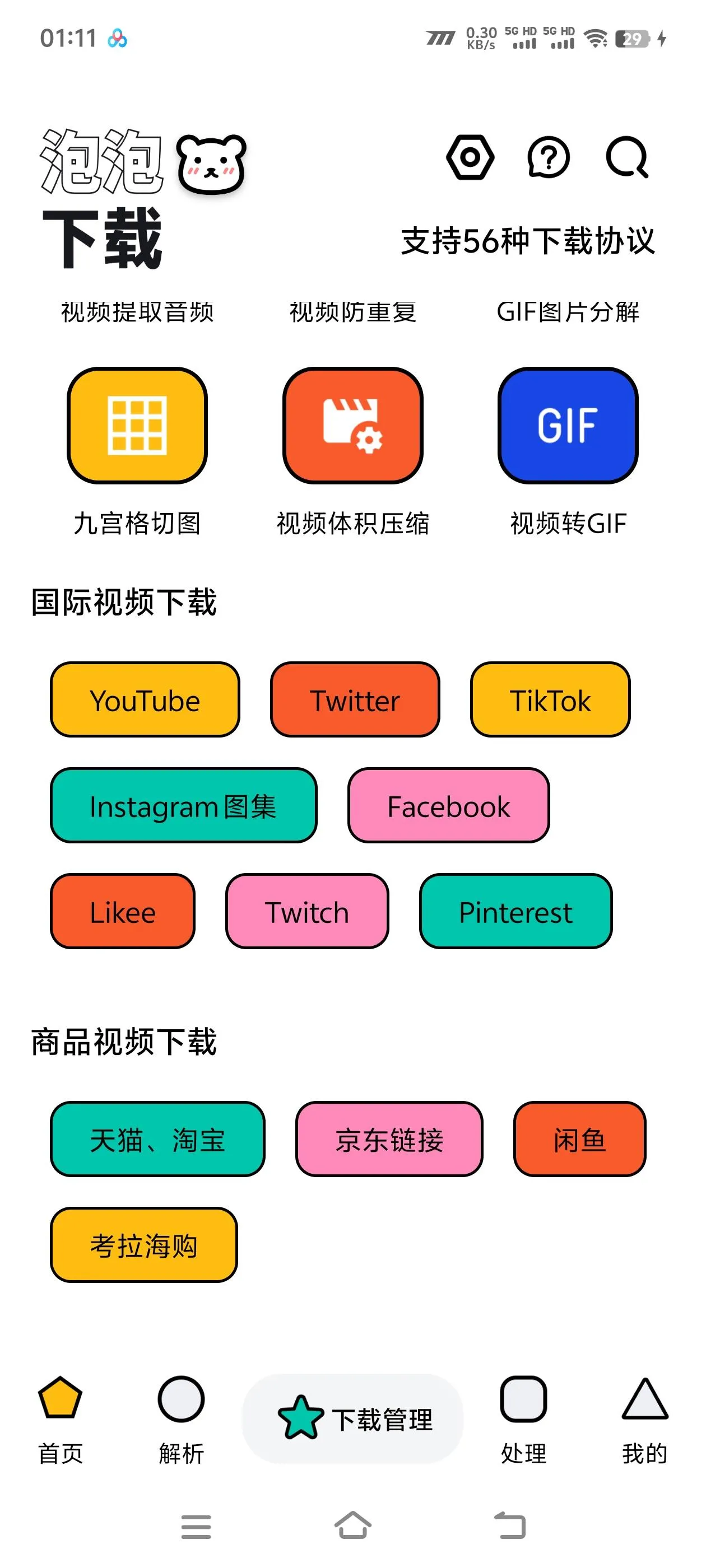This screenshot has height=1568, width=706.
Task: Choose the Likee download option
Action: (123, 912)
